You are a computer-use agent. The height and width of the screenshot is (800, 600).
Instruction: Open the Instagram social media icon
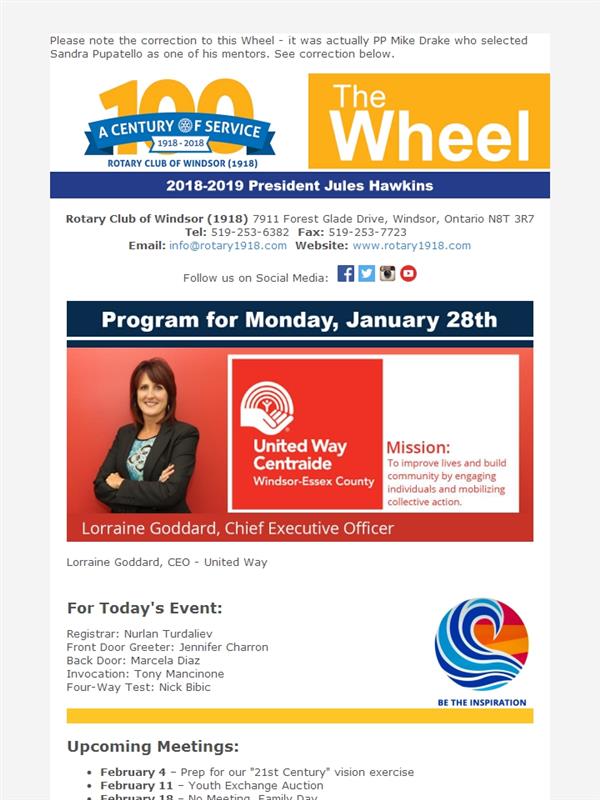pyautogui.click(x=387, y=273)
